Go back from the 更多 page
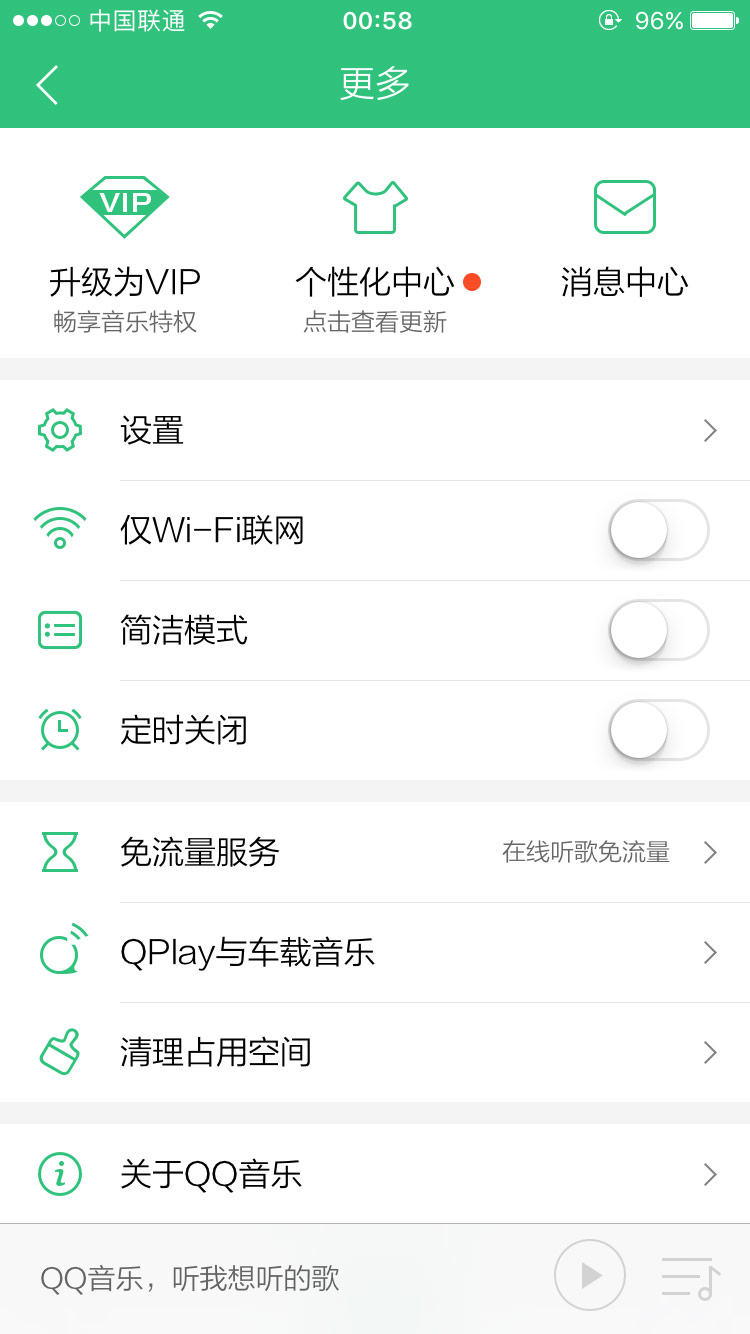The height and width of the screenshot is (1334, 750). pos(47,85)
